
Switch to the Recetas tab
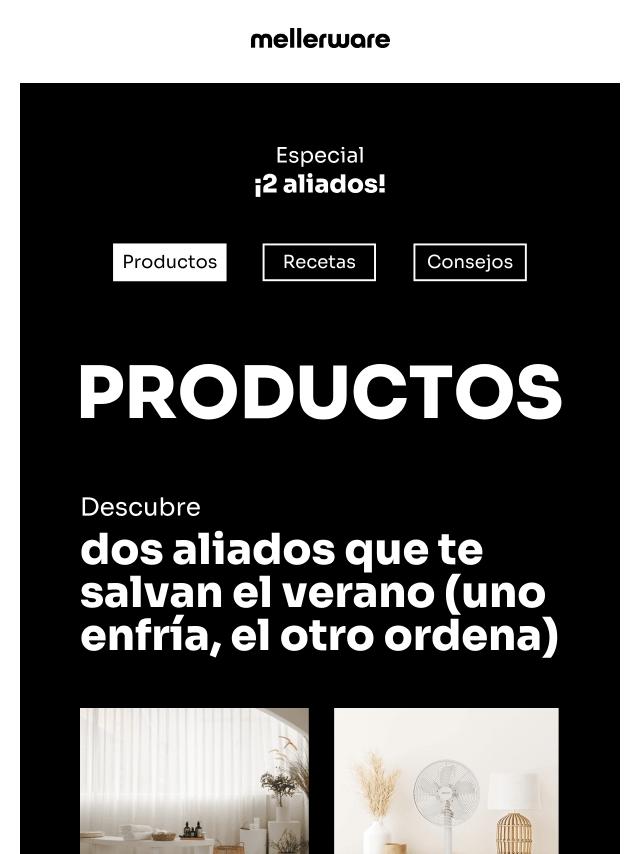click(x=319, y=262)
